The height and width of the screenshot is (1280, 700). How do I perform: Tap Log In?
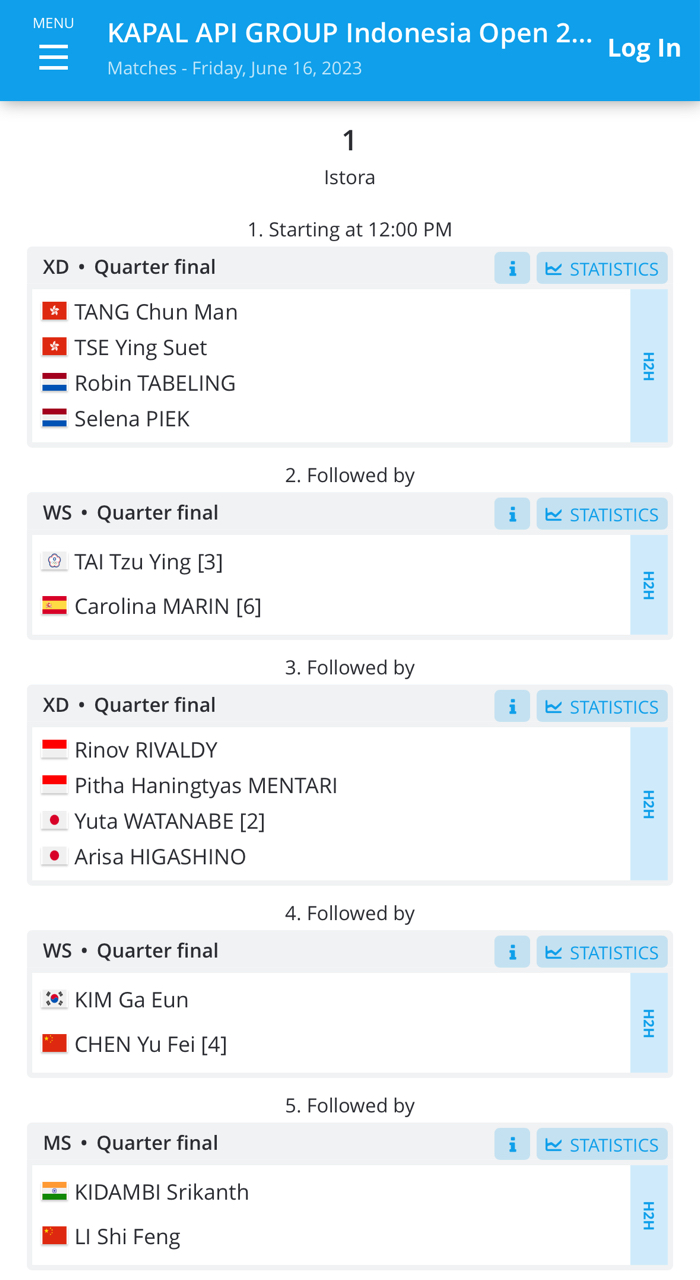pos(644,47)
